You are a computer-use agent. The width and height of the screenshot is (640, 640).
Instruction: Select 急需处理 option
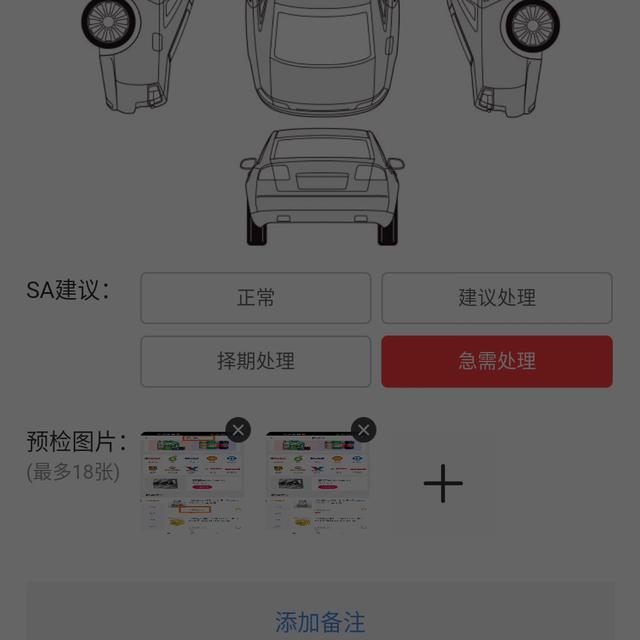pyautogui.click(x=496, y=361)
